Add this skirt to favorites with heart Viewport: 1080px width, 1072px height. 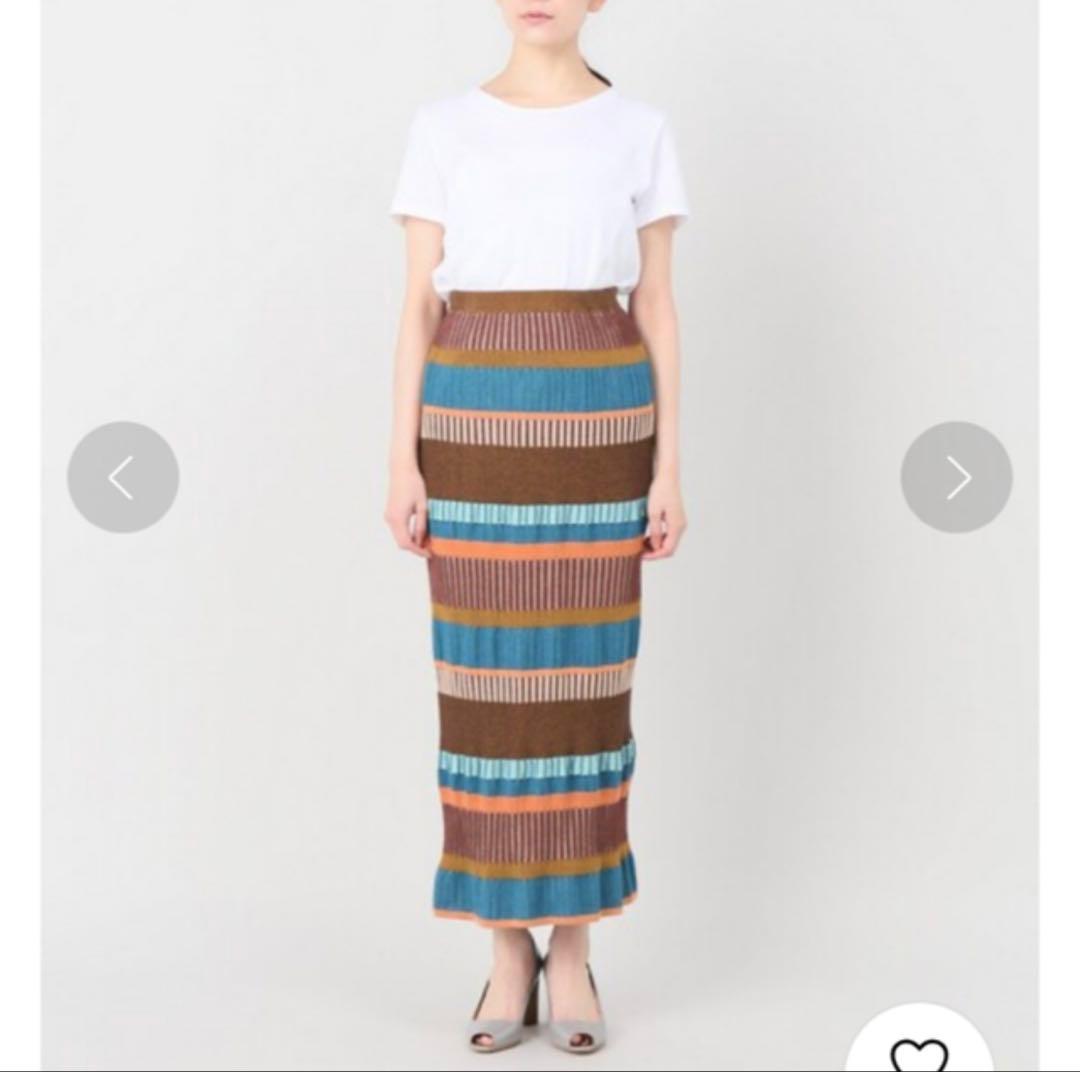[x=919, y=1052]
